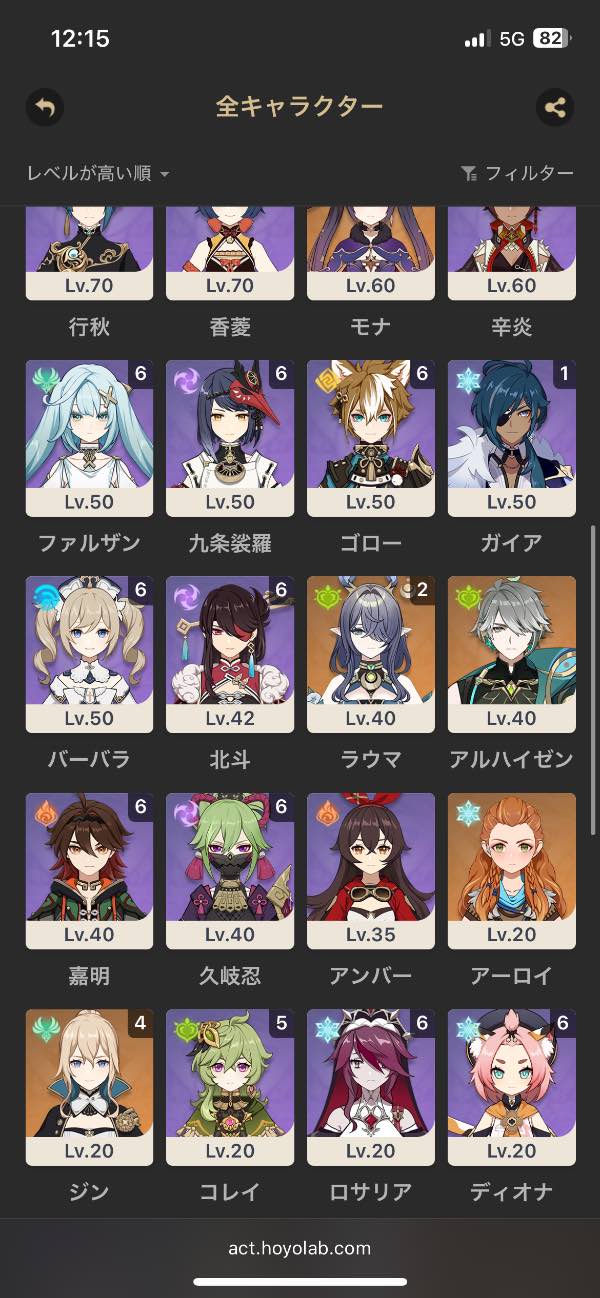Go back using the arrow icon
600x1298 pixels.
point(44,107)
